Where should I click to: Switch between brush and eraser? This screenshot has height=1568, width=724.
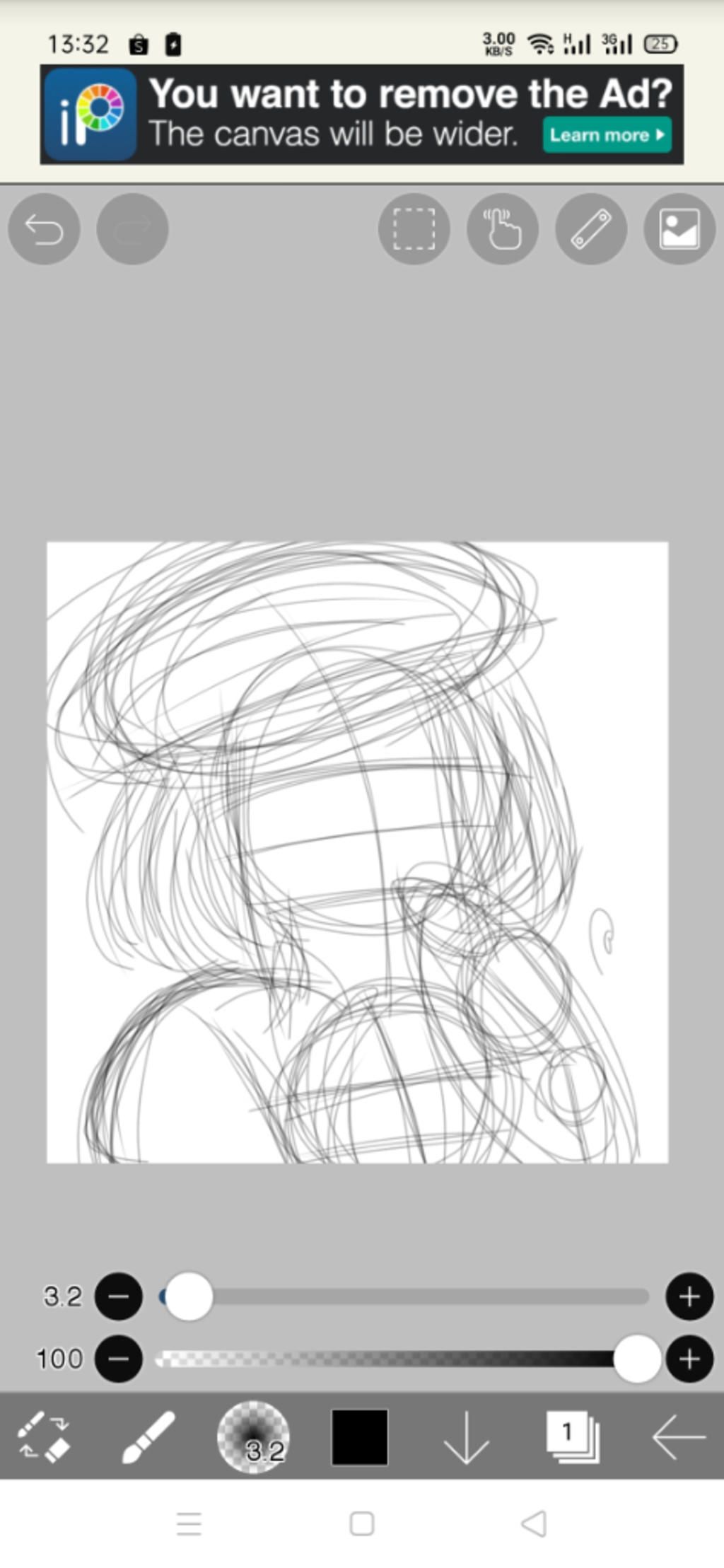click(x=43, y=1436)
